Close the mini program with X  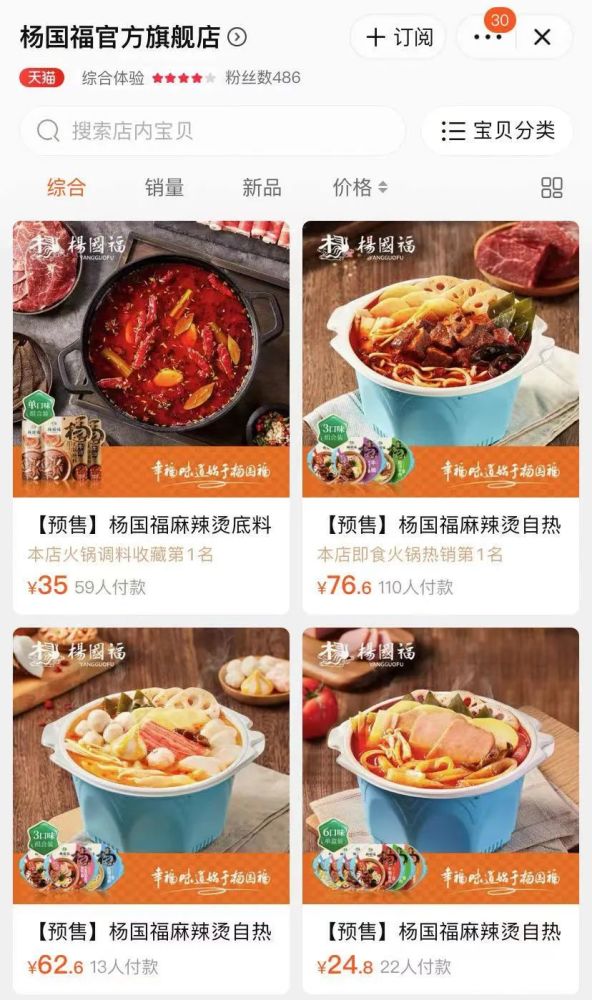point(542,37)
